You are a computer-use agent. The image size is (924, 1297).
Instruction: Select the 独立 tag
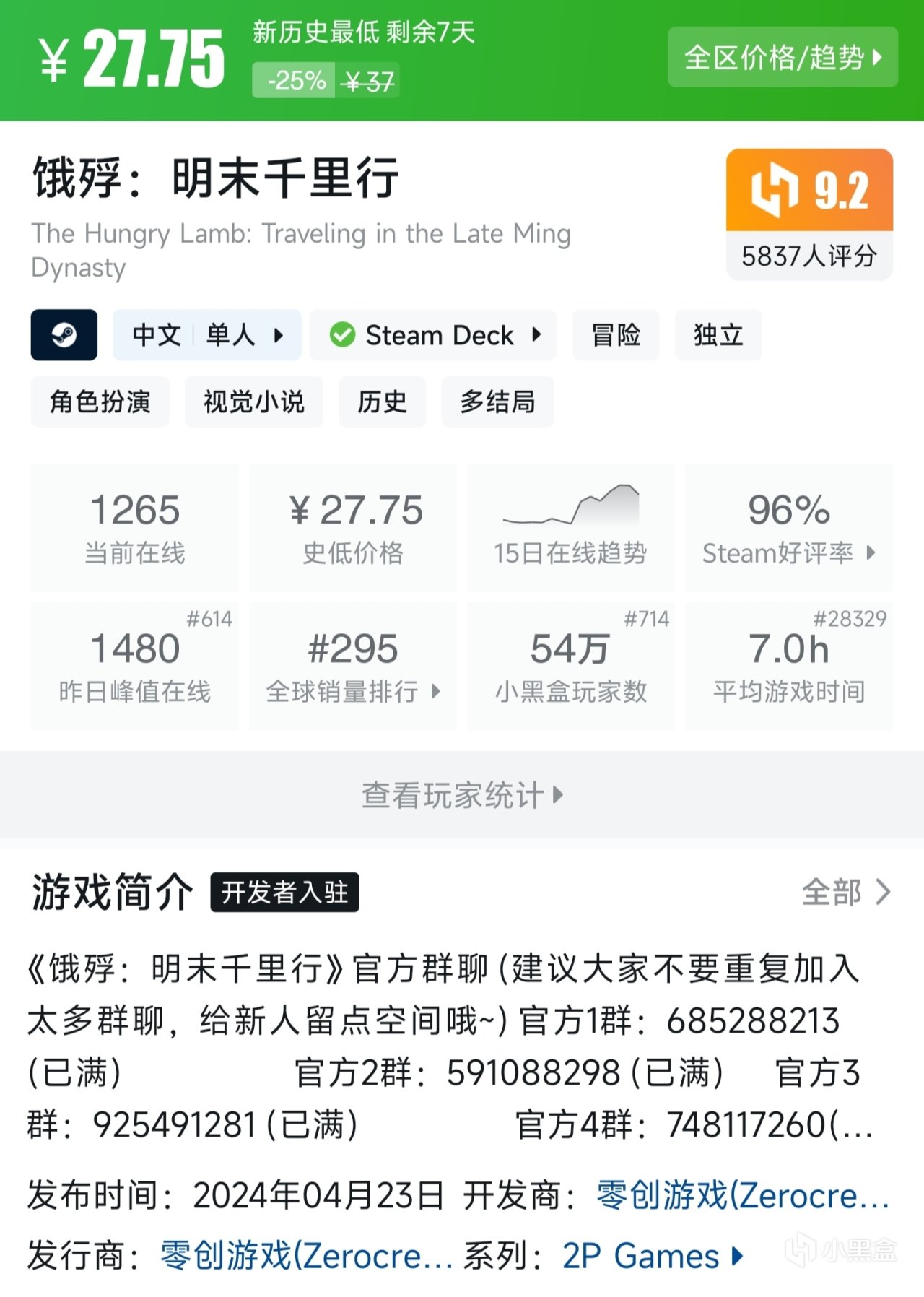pos(718,335)
